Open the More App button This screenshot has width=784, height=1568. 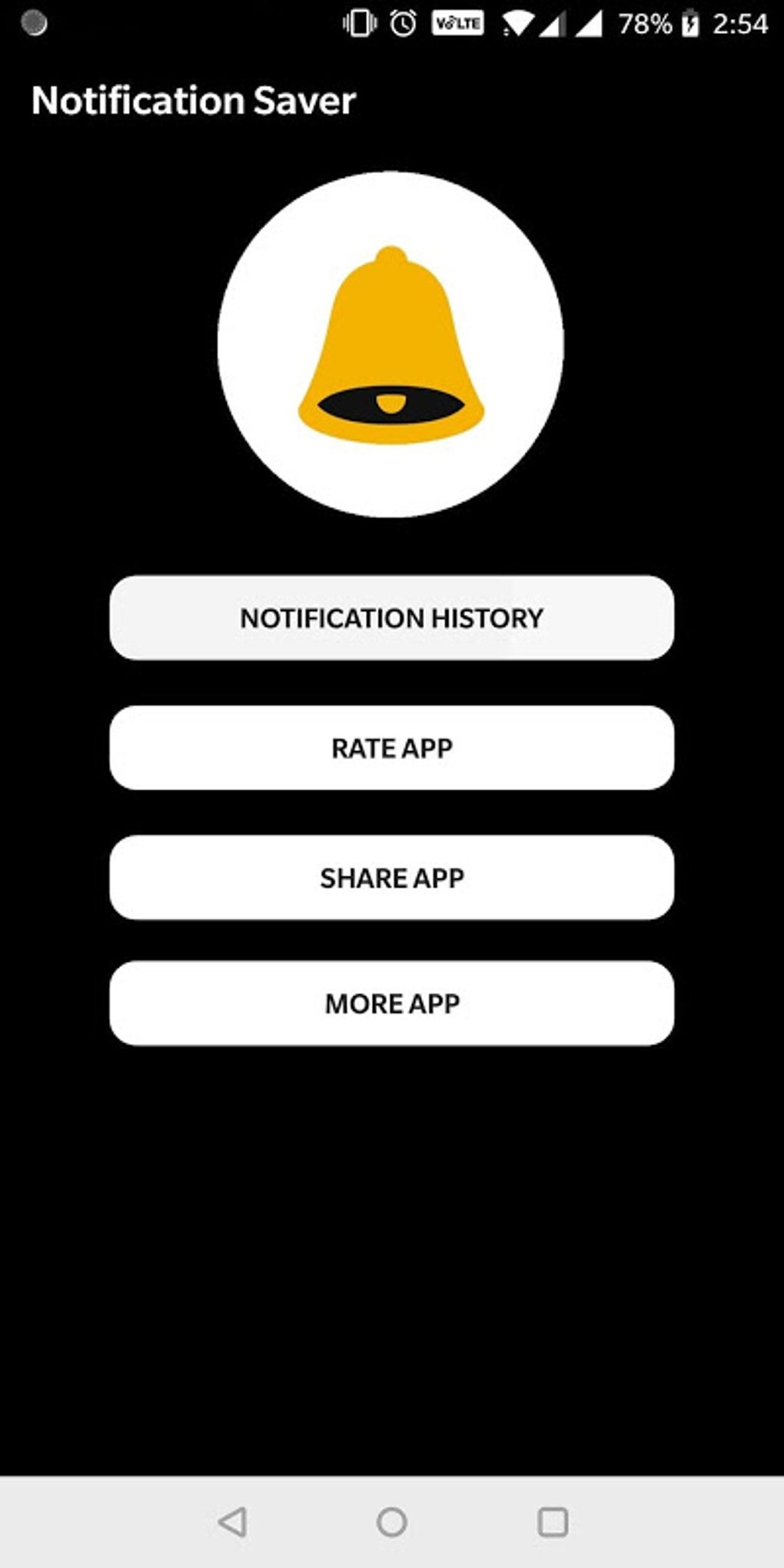tap(391, 1003)
